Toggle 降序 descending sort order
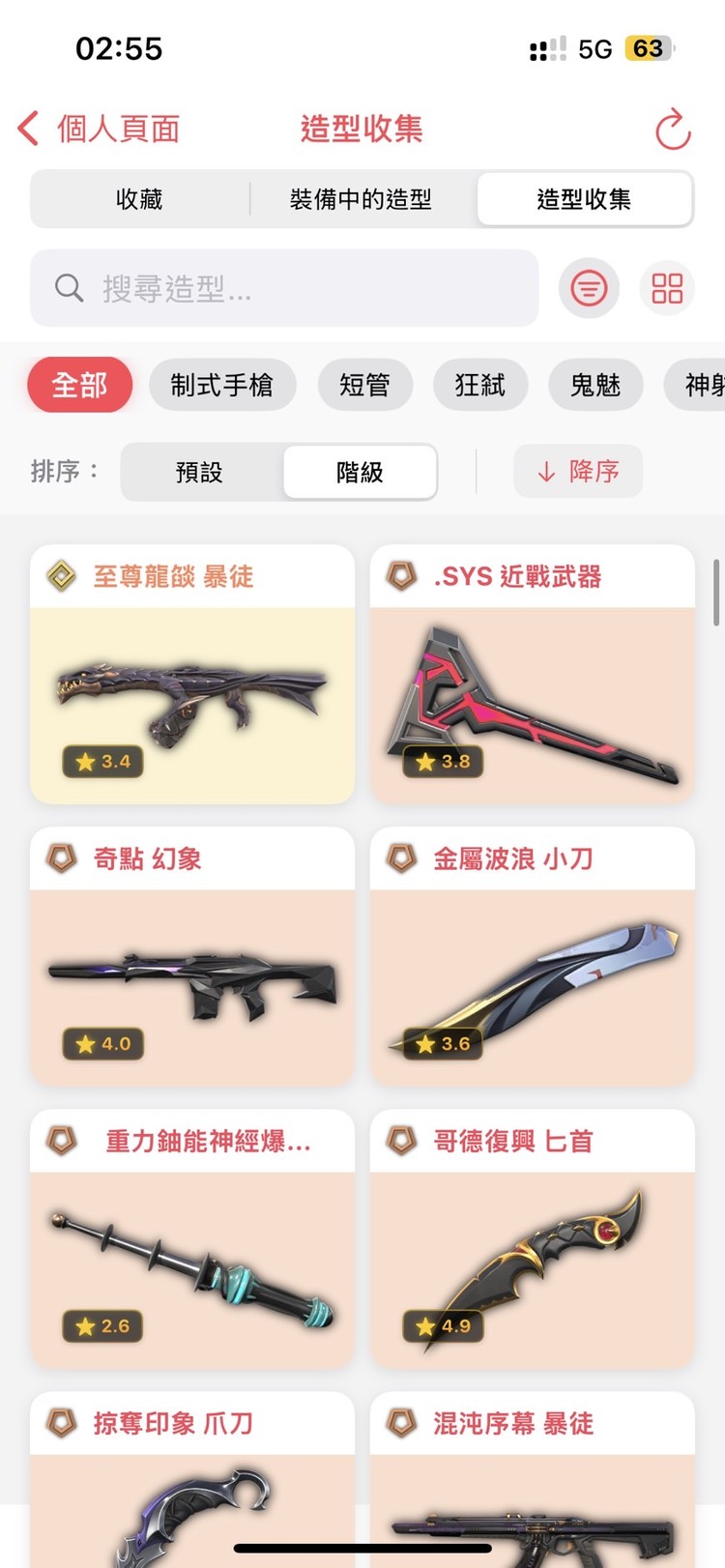725x1568 pixels. tap(577, 472)
